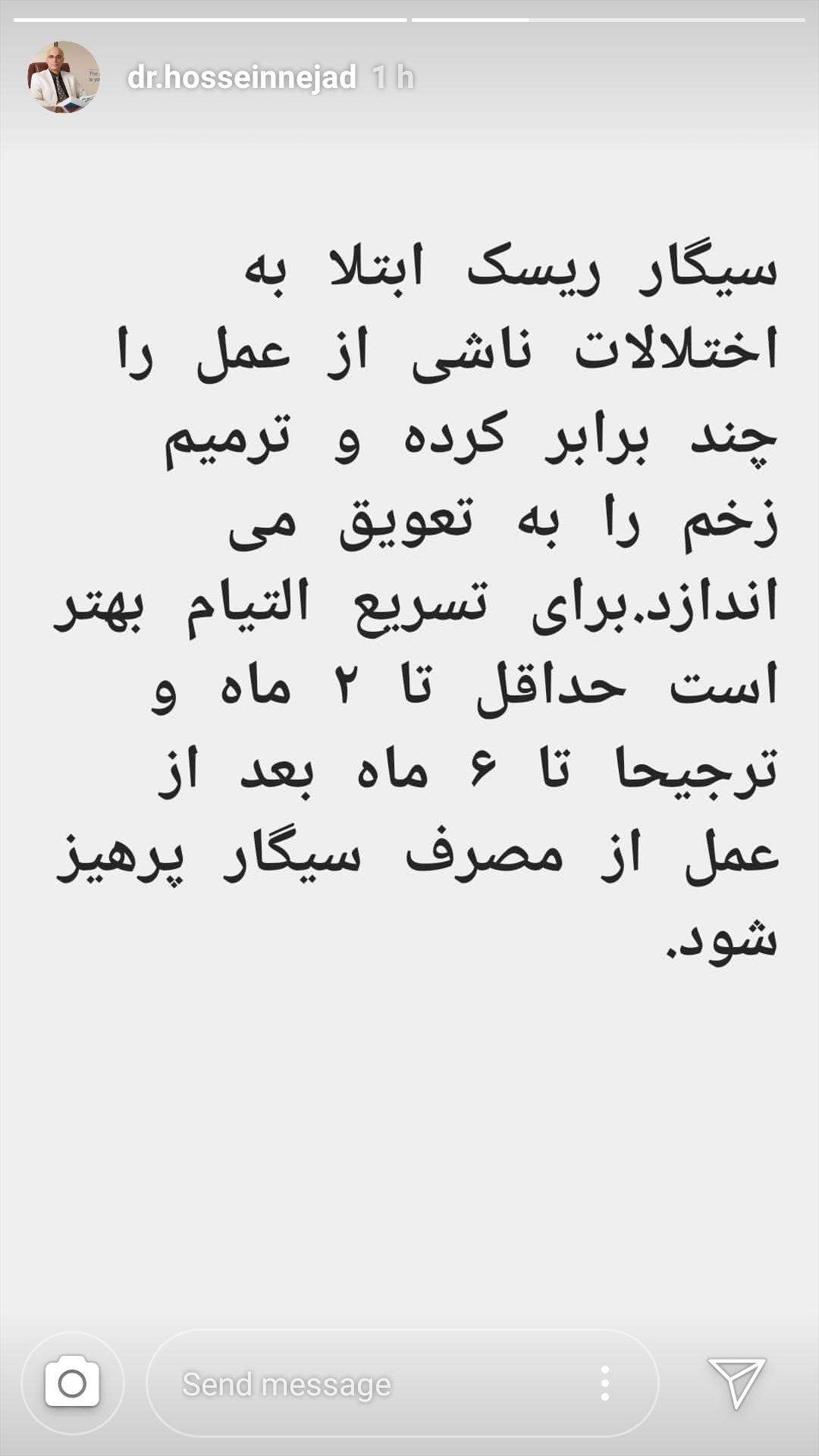
Task: Open the three-dot story options menu
Action: pyautogui.click(x=604, y=1384)
